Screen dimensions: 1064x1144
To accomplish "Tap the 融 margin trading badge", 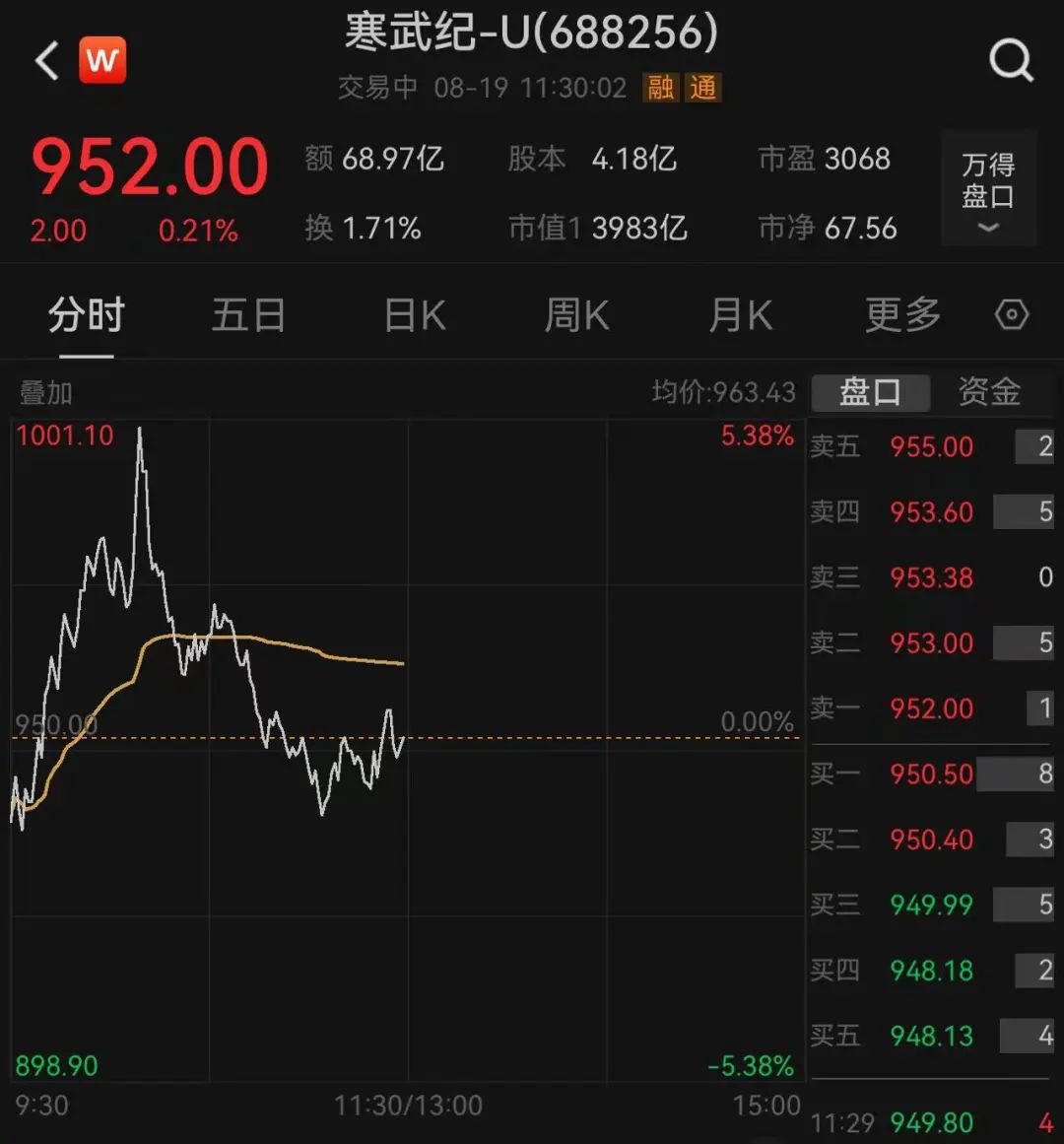I will (x=662, y=88).
